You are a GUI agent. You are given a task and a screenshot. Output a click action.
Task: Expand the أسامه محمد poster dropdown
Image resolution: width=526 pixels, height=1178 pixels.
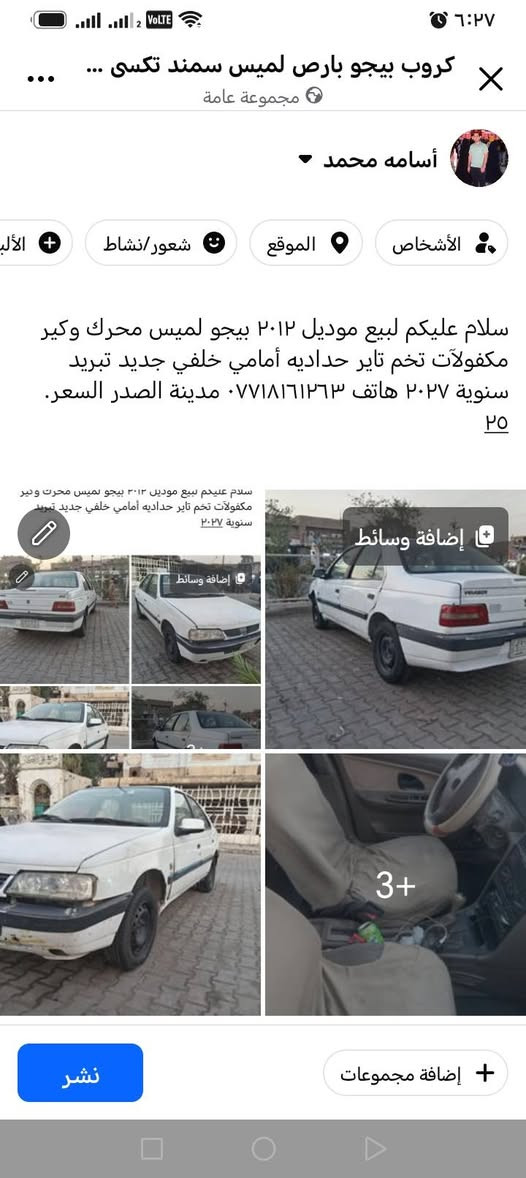tap(304, 159)
